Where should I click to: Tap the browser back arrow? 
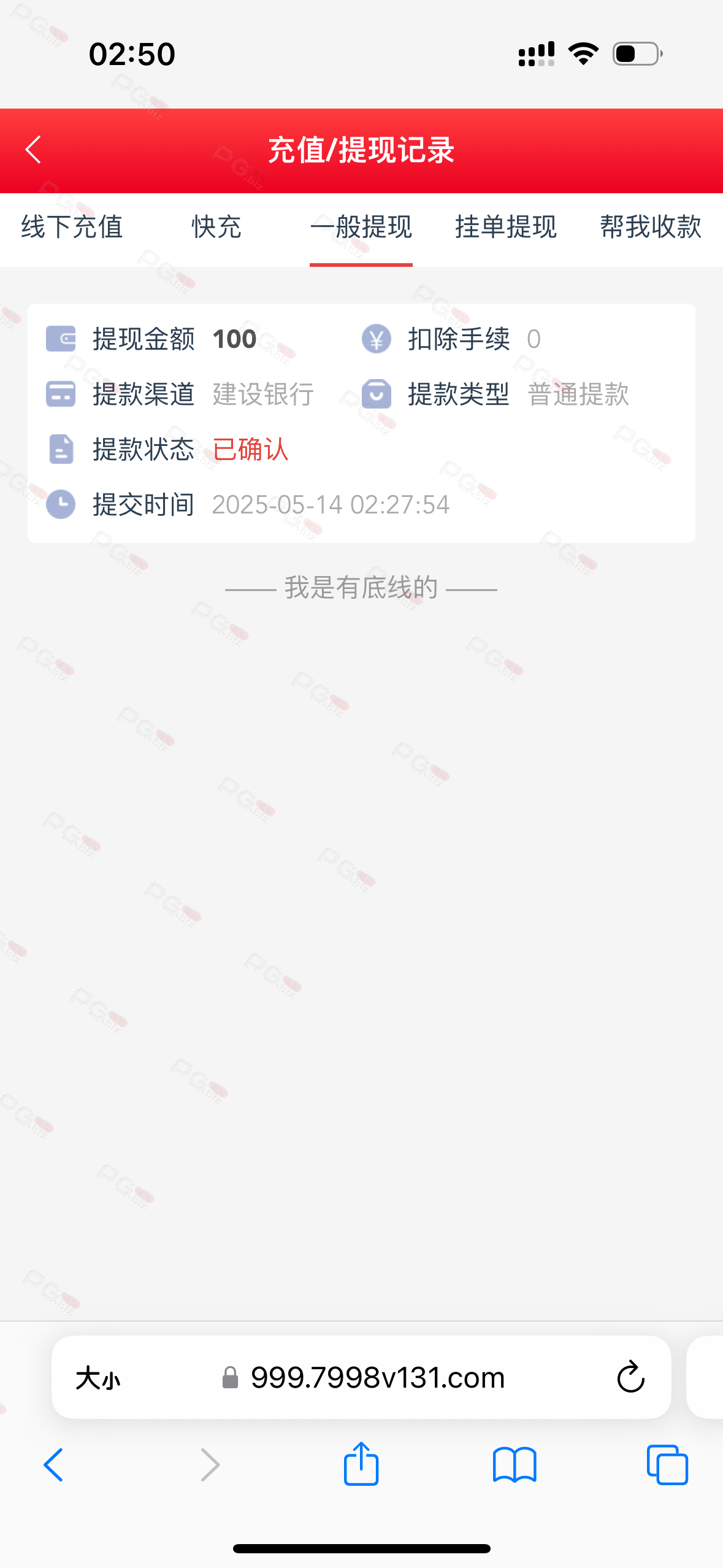tap(54, 1465)
